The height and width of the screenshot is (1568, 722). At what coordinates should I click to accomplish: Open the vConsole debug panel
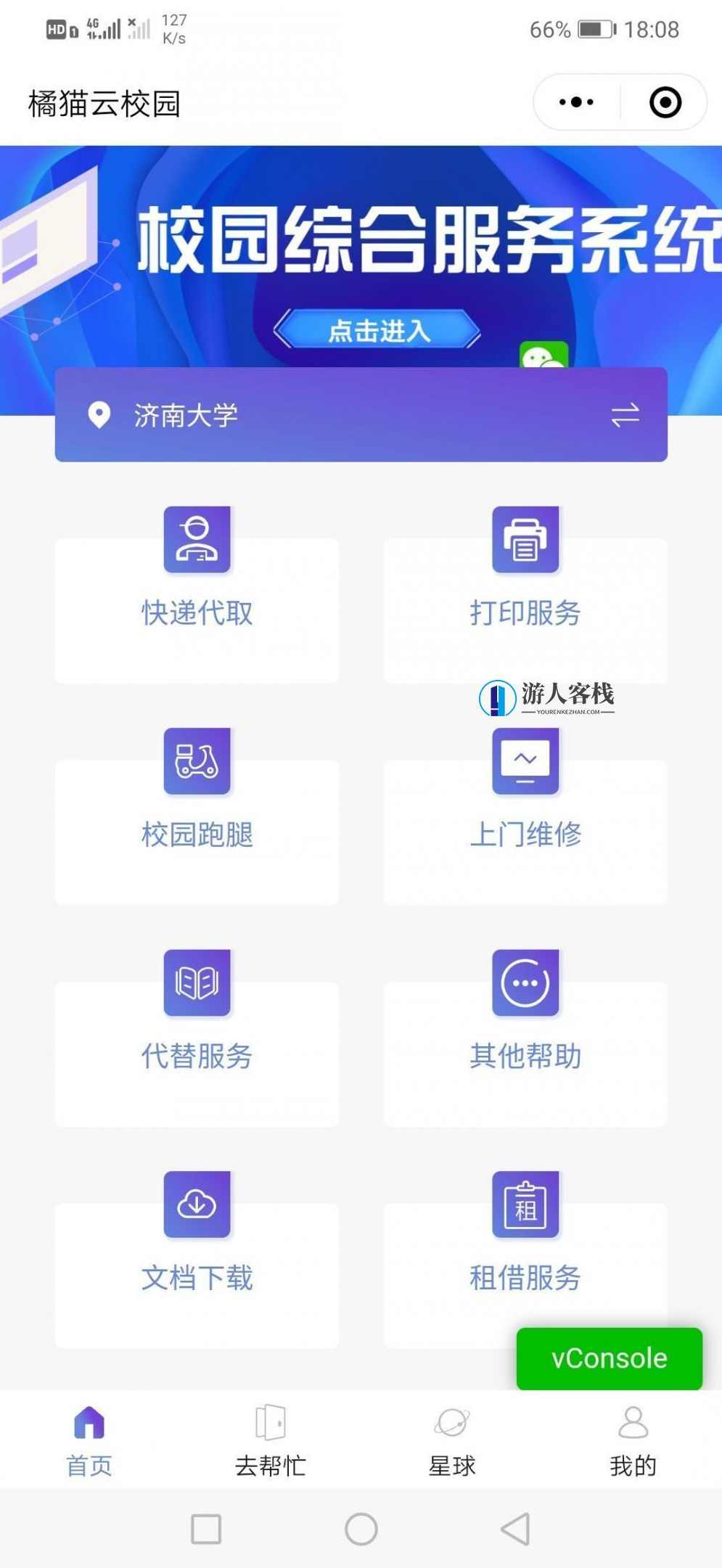pyautogui.click(x=608, y=1358)
